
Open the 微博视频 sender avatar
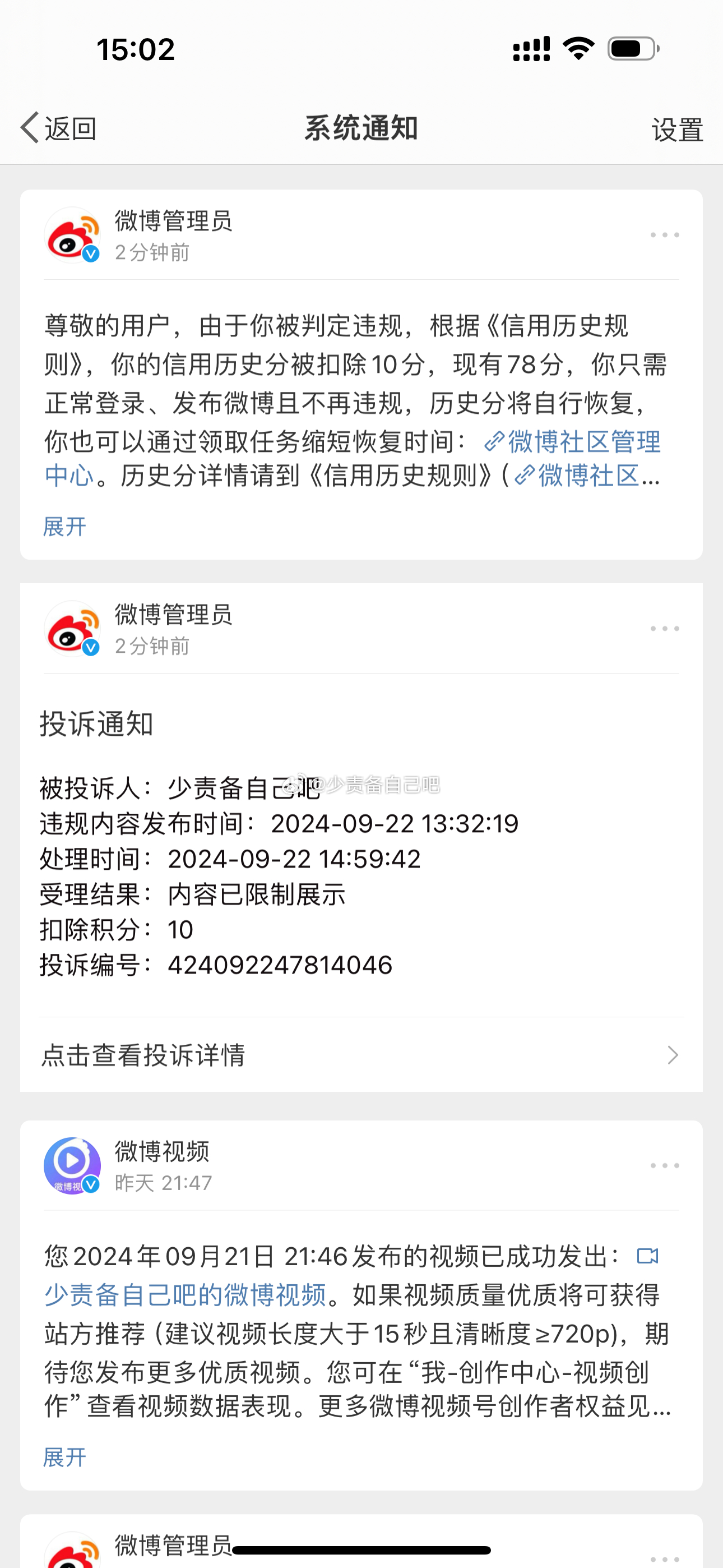[72, 1166]
